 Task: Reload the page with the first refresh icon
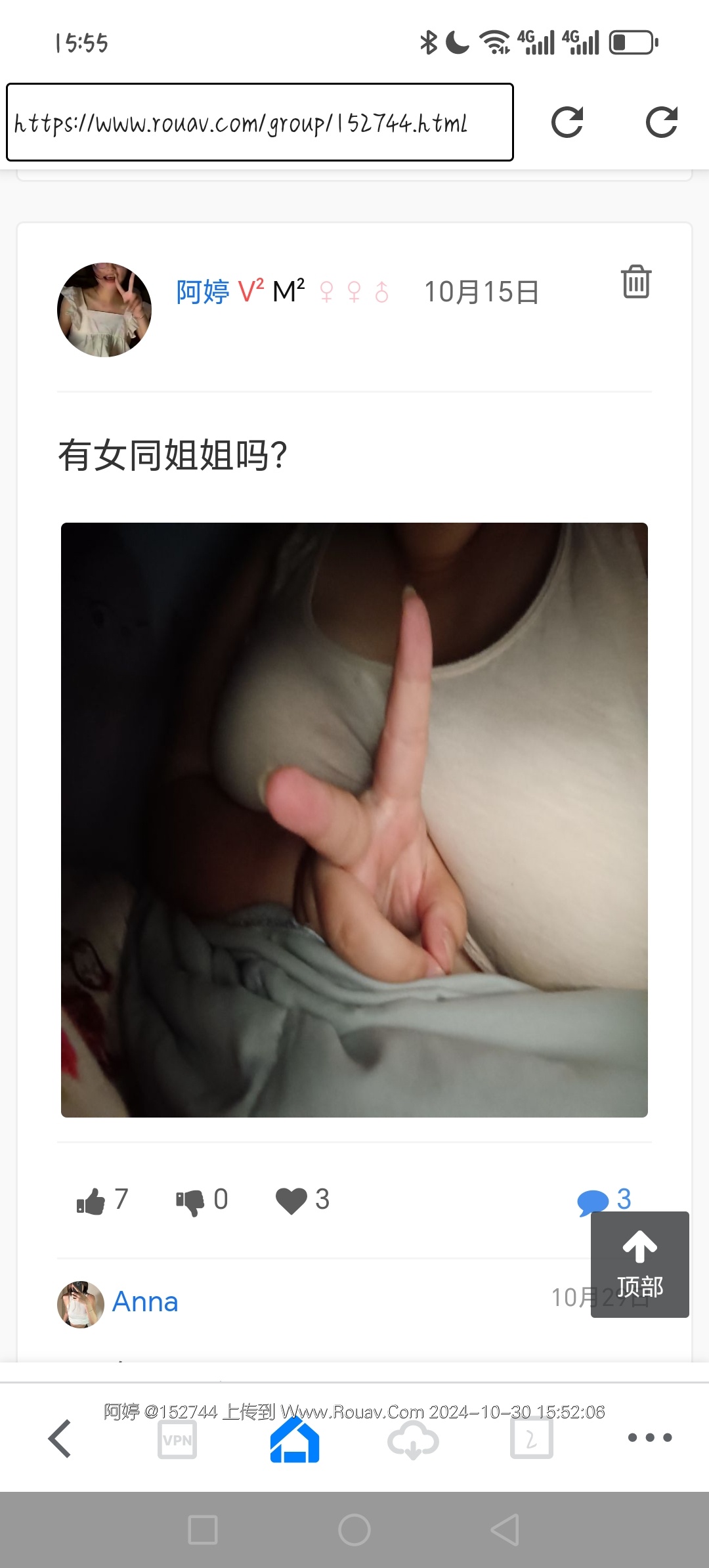[567, 122]
